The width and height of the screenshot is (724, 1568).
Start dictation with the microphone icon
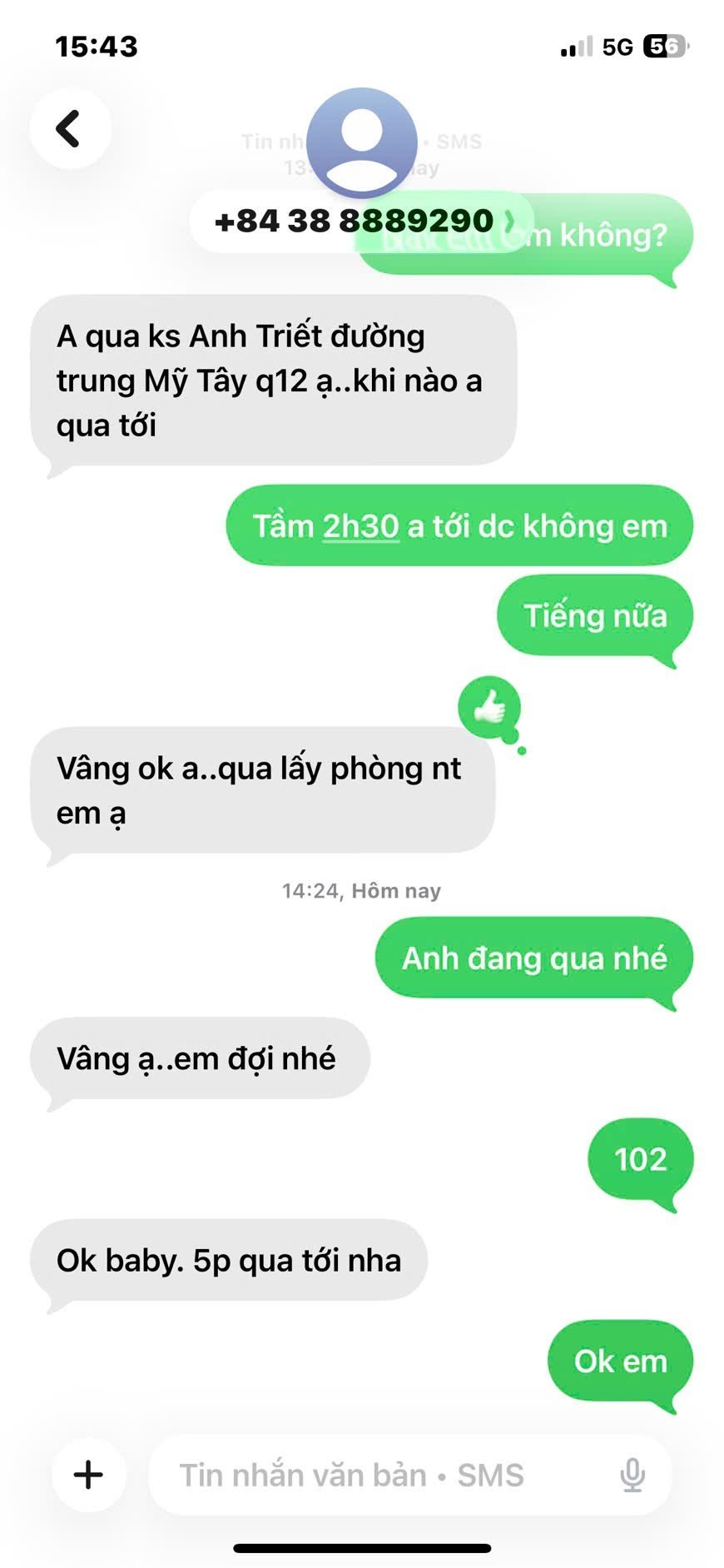(632, 1475)
